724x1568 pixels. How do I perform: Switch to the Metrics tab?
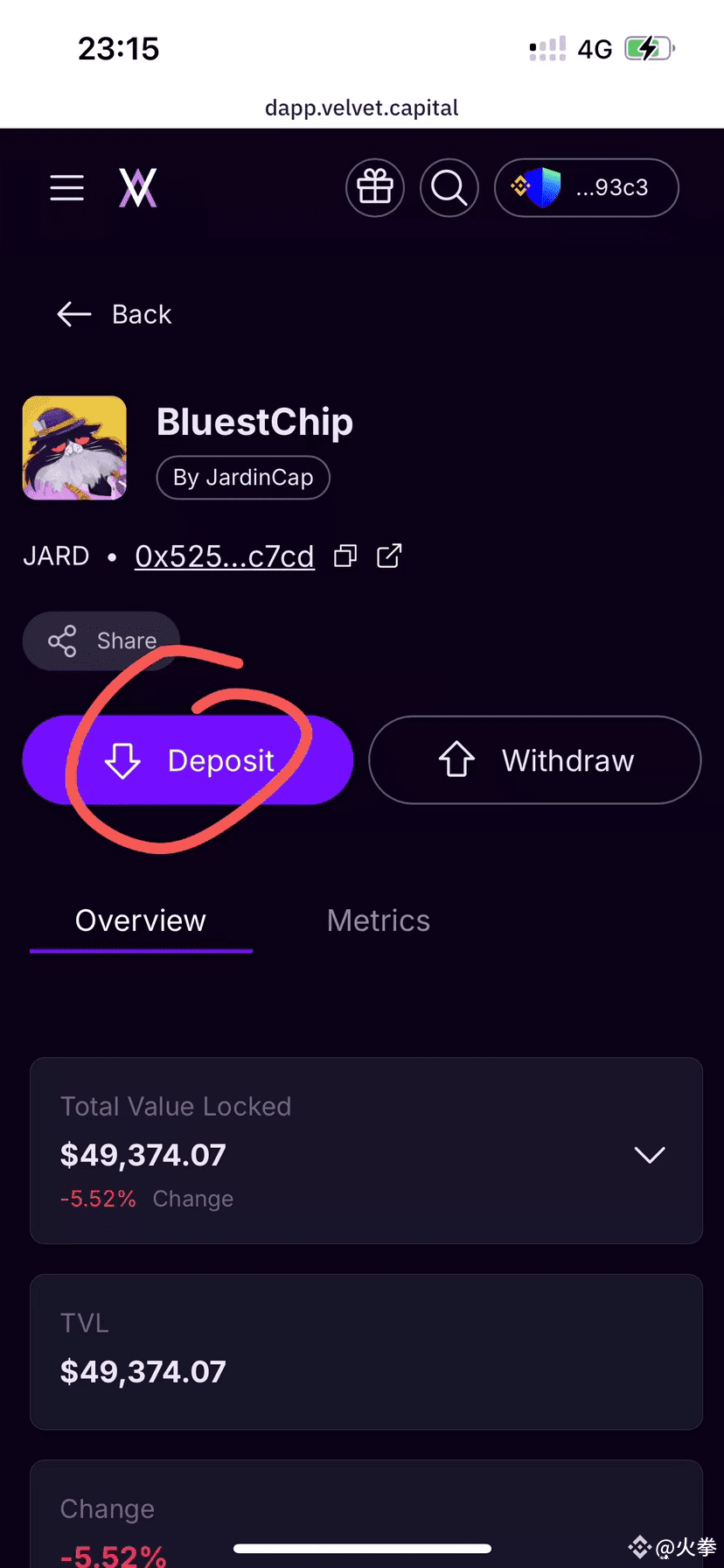coord(378,920)
